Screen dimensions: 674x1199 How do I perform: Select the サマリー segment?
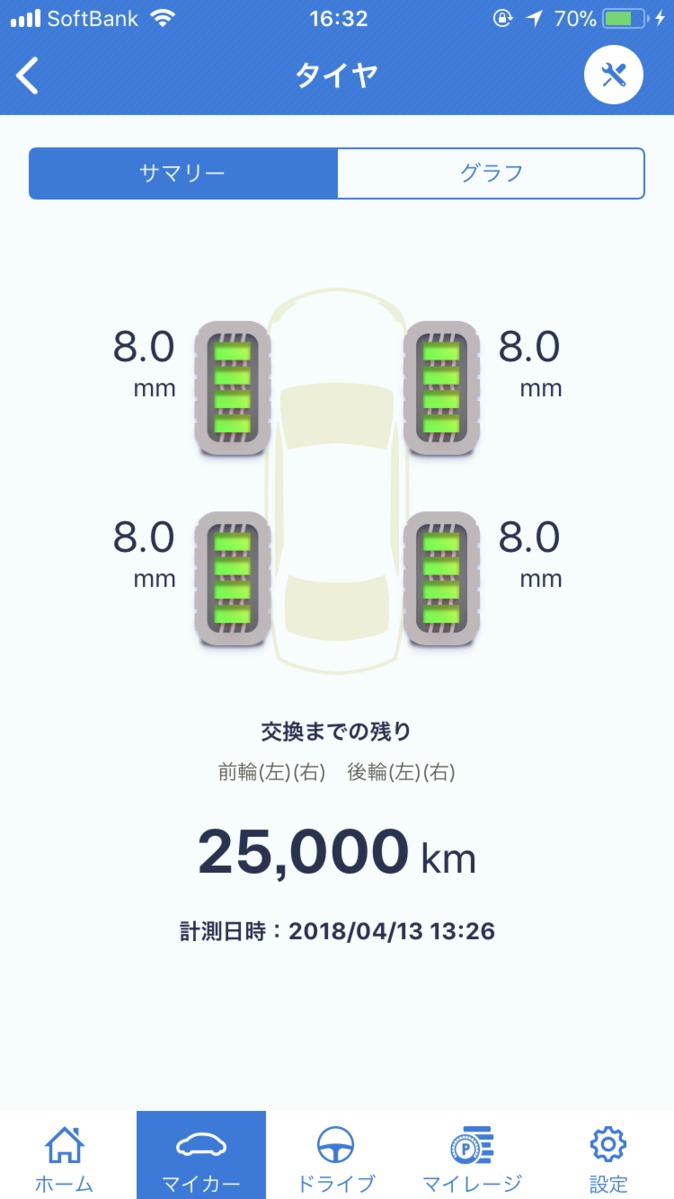click(183, 173)
